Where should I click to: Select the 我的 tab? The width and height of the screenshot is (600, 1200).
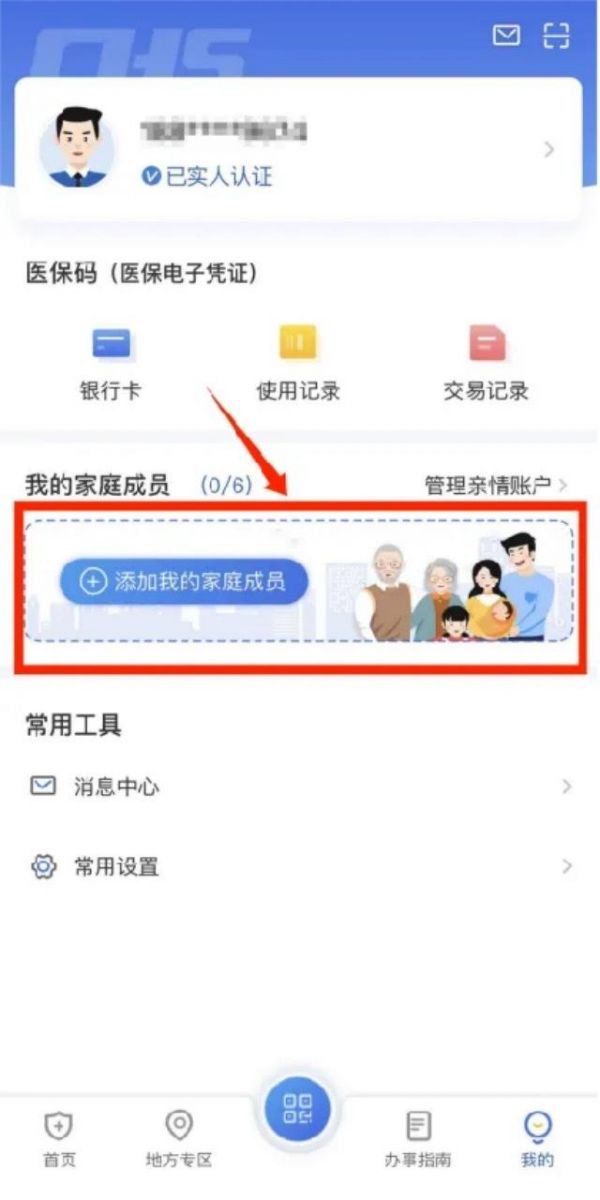pyautogui.click(x=537, y=1140)
